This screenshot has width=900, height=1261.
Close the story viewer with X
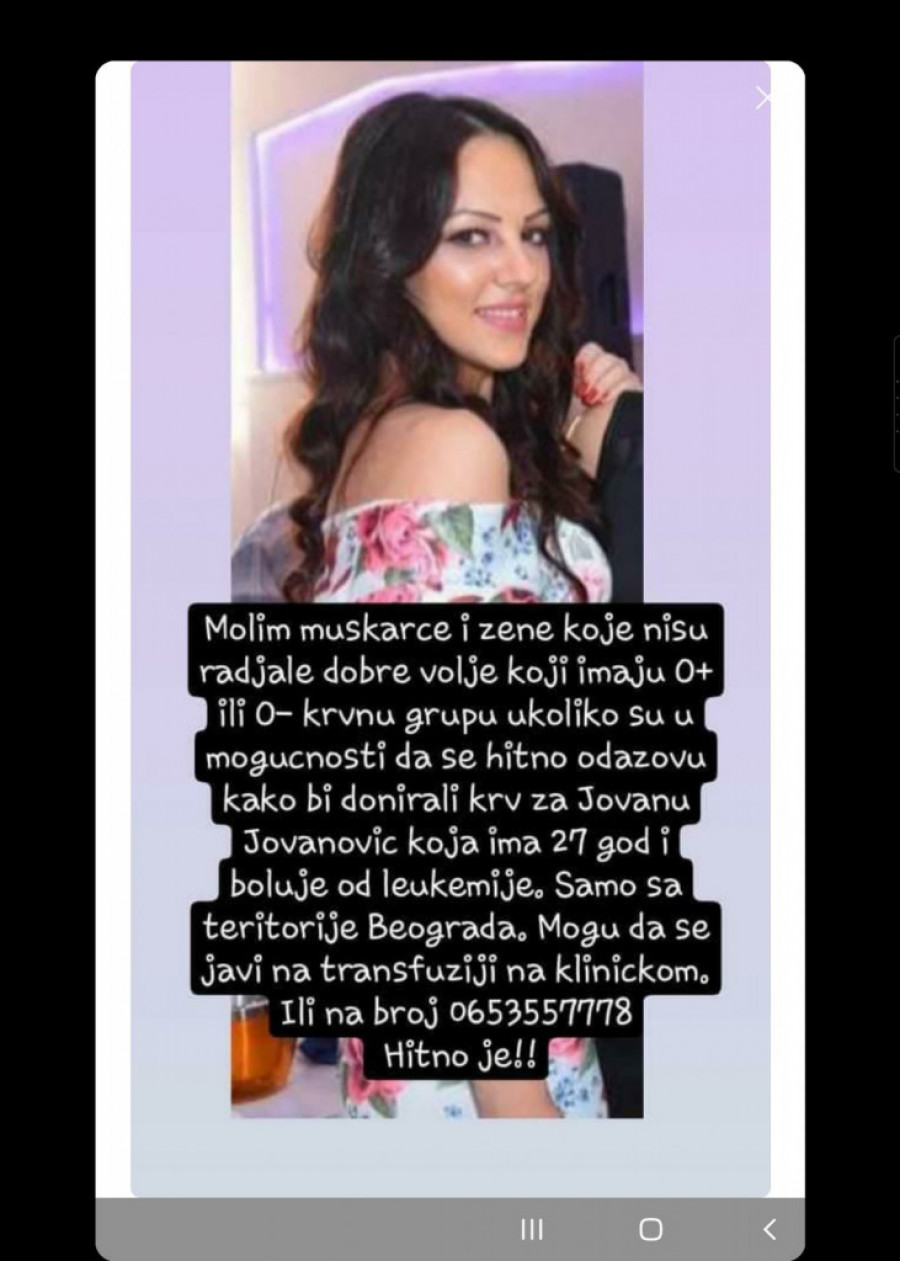tap(765, 98)
